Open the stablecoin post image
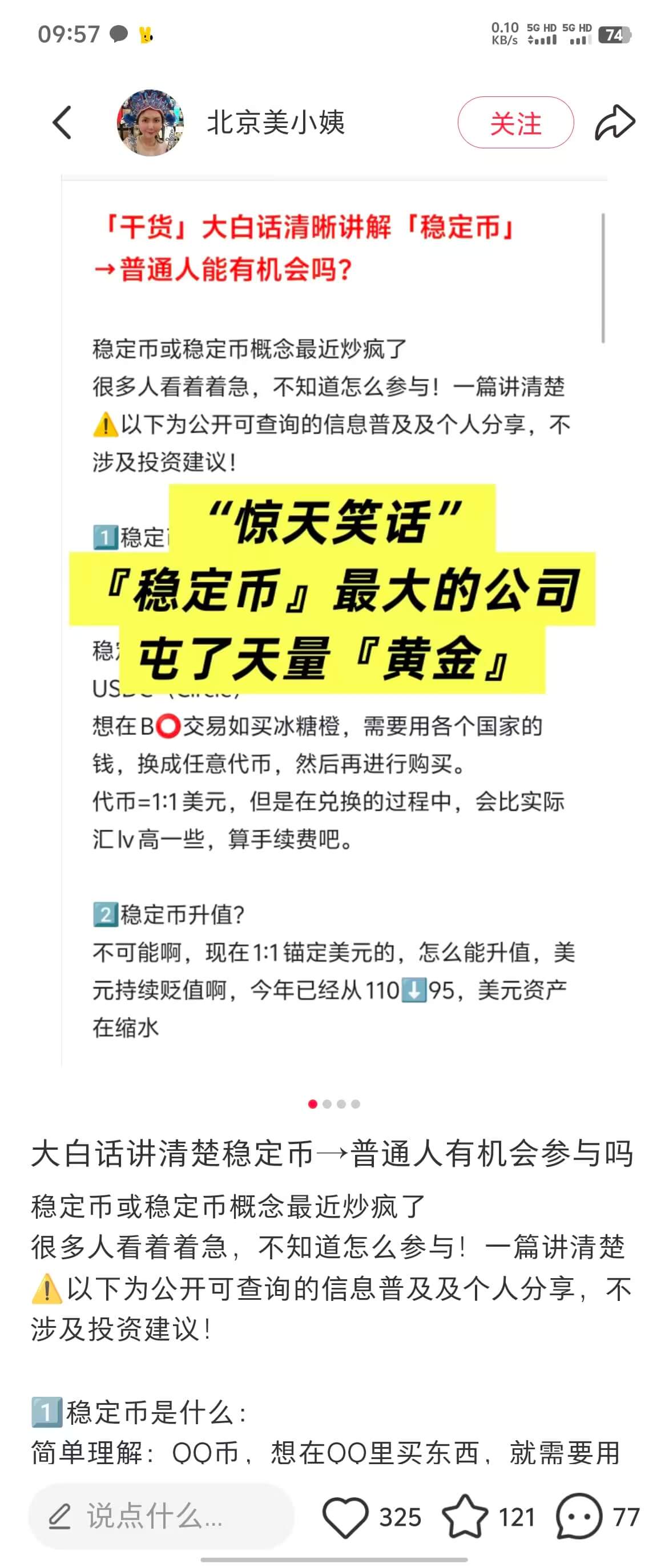The height and width of the screenshot is (1568, 669). 334,621
